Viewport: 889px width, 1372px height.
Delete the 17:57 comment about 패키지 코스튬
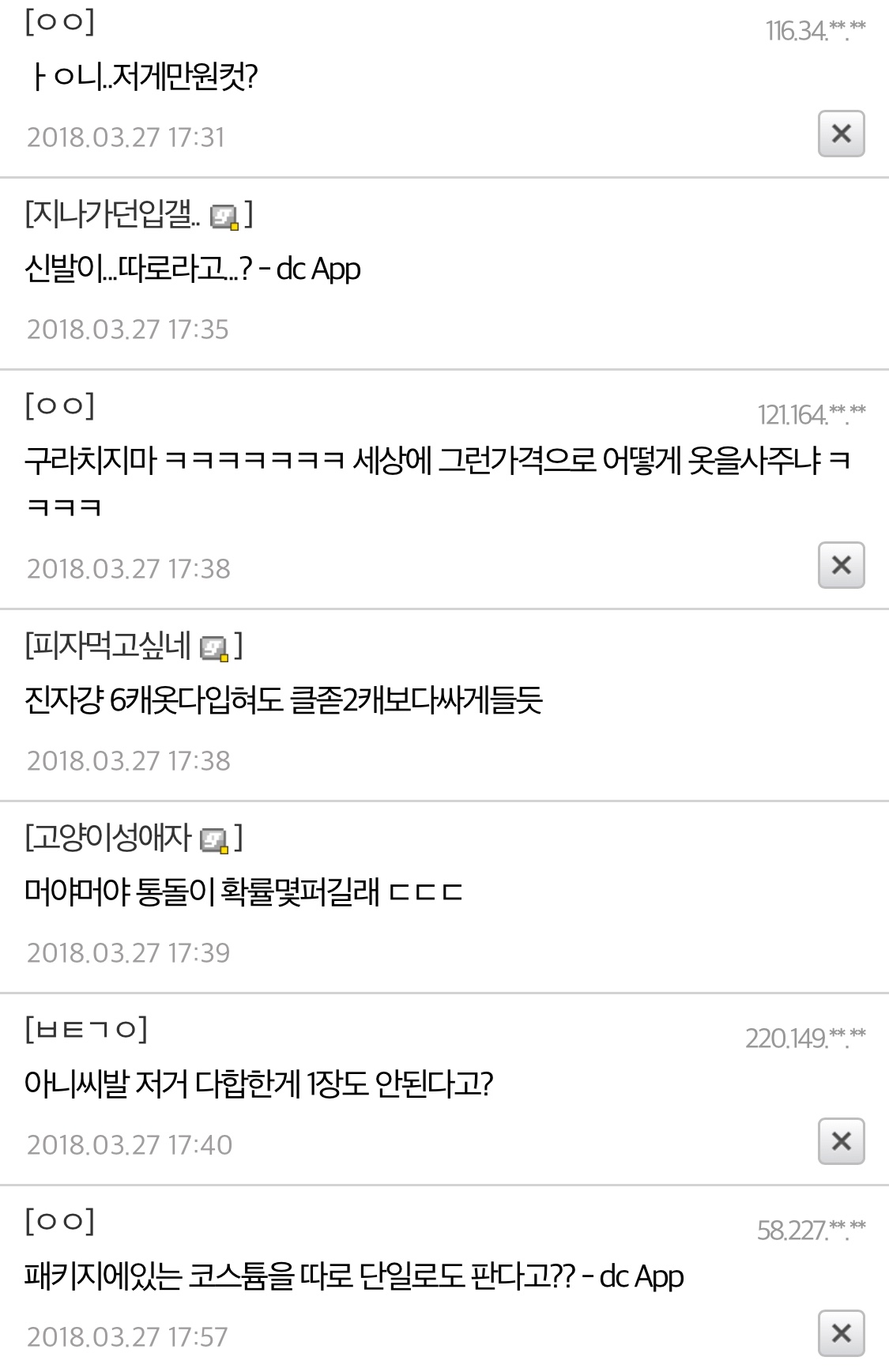tap(841, 1333)
